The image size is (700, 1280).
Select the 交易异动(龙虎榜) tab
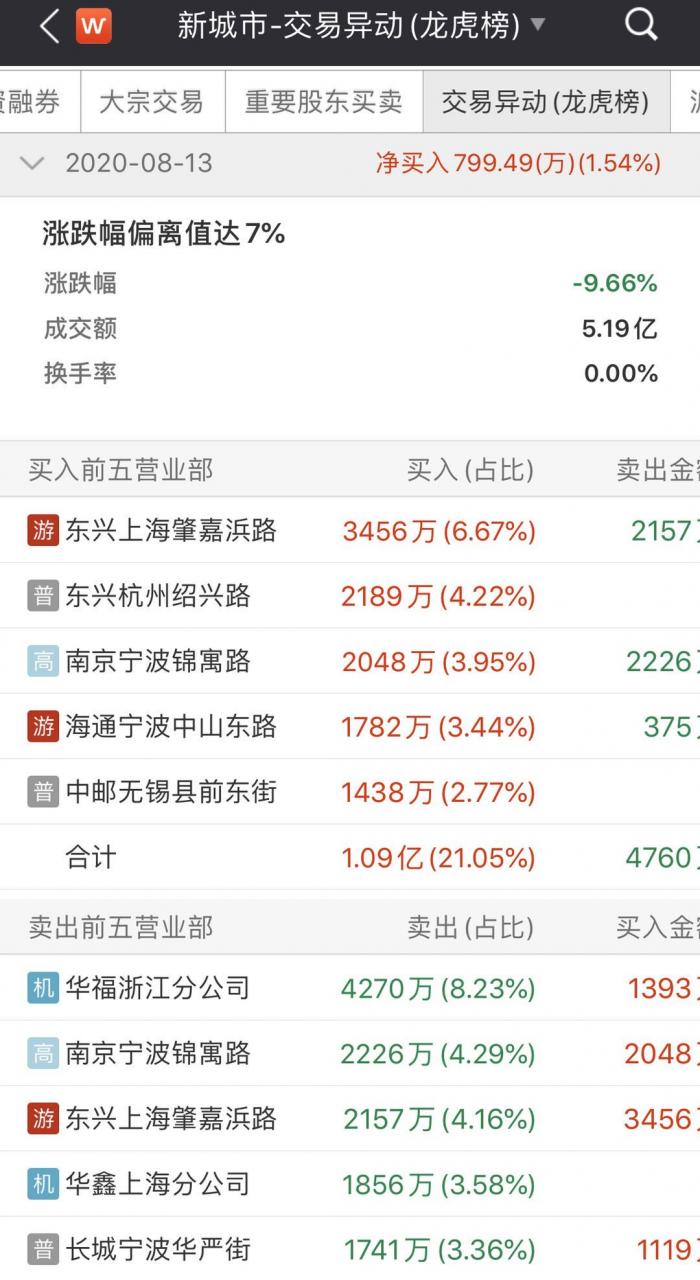[x=545, y=101]
